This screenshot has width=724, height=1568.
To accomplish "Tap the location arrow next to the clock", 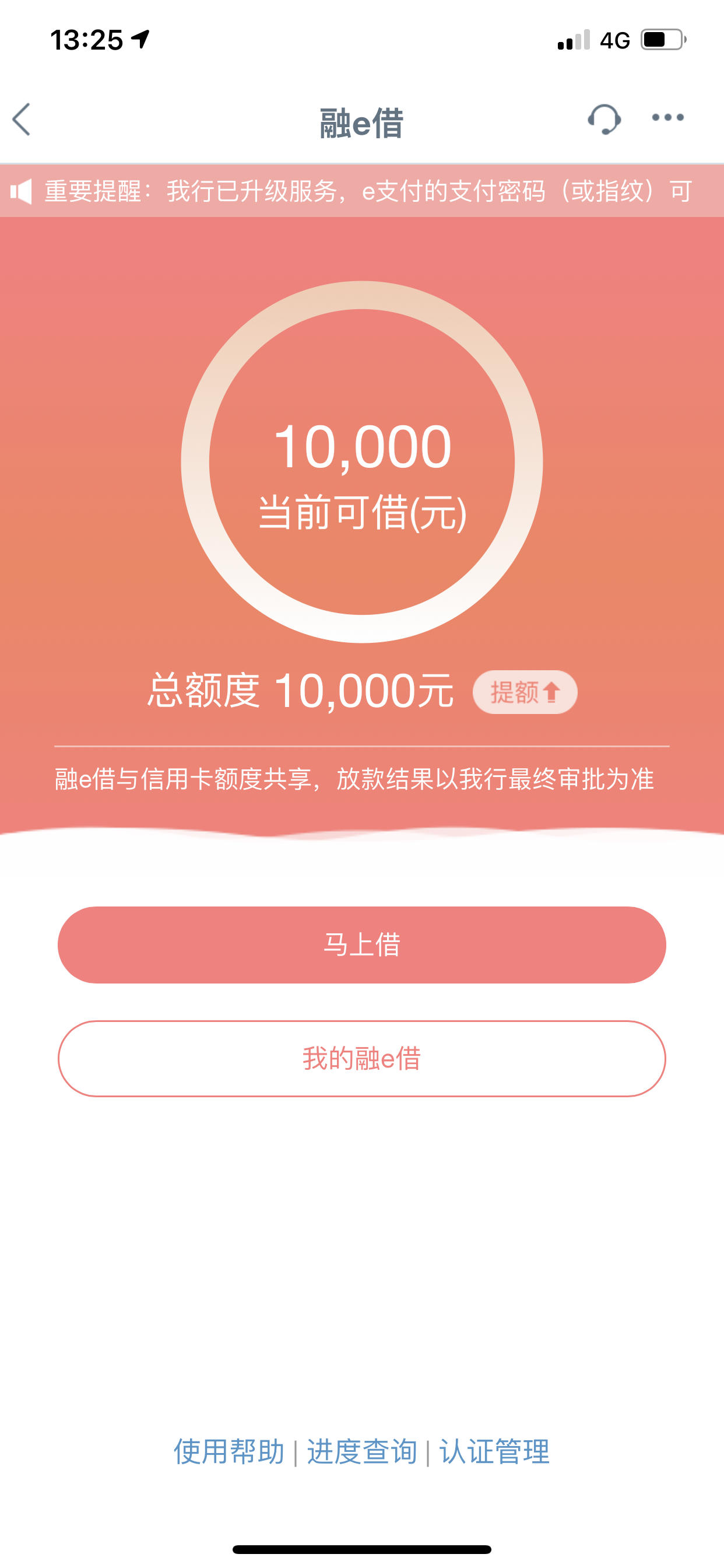I will point(141,38).
